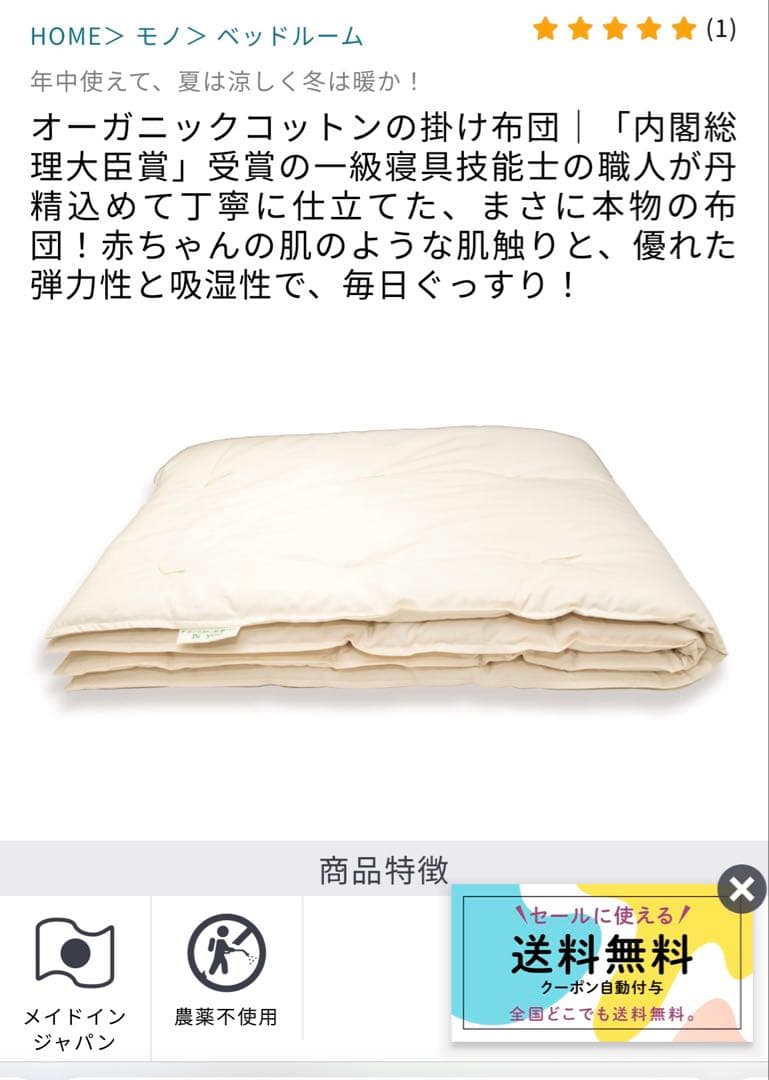
Task: Select the fourth rating star
Action: click(x=648, y=30)
